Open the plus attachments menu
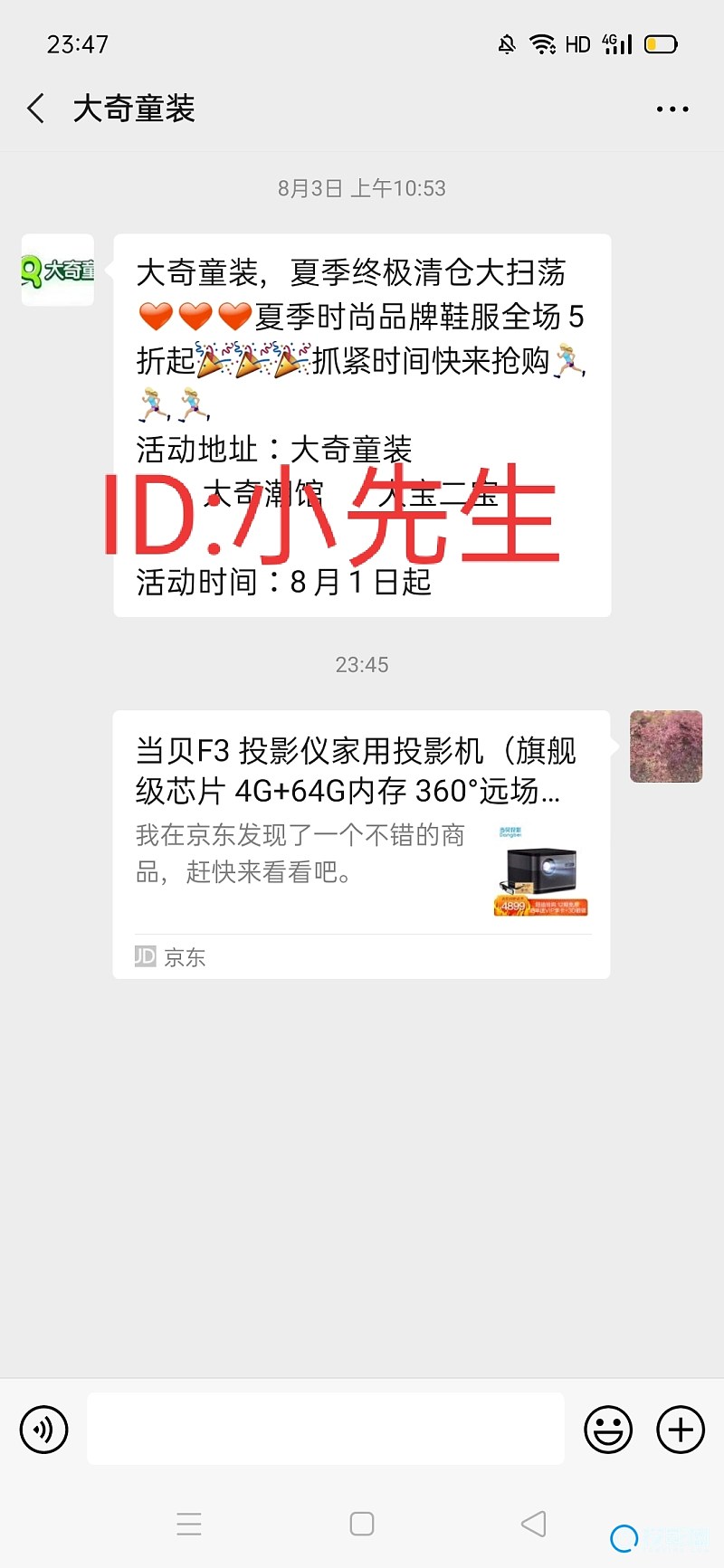The height and width of the screenshot is (1568, 724). pos(681,1430)
